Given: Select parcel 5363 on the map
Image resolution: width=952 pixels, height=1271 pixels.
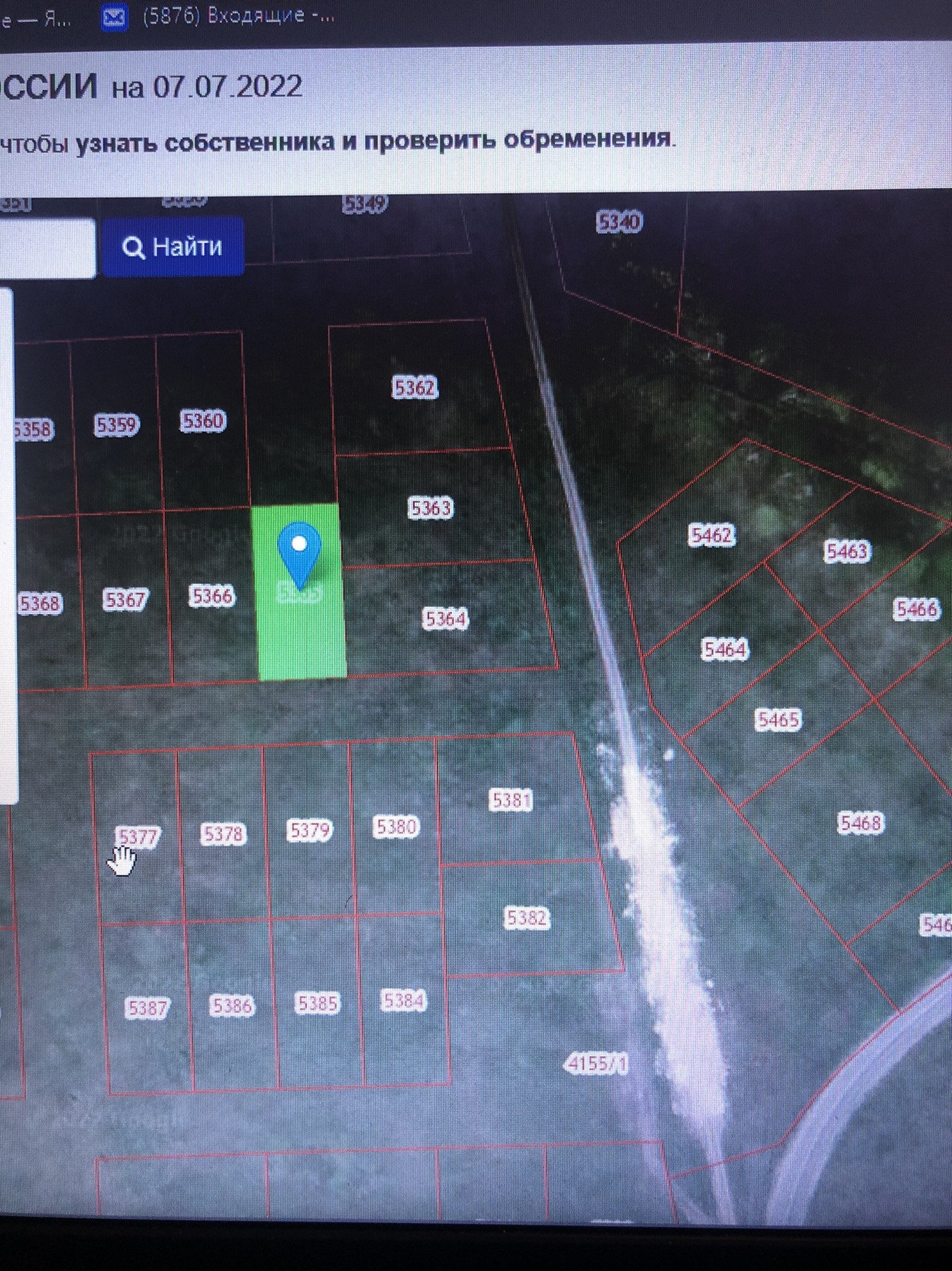Looking at the screenshot, I should pos(430,507).
